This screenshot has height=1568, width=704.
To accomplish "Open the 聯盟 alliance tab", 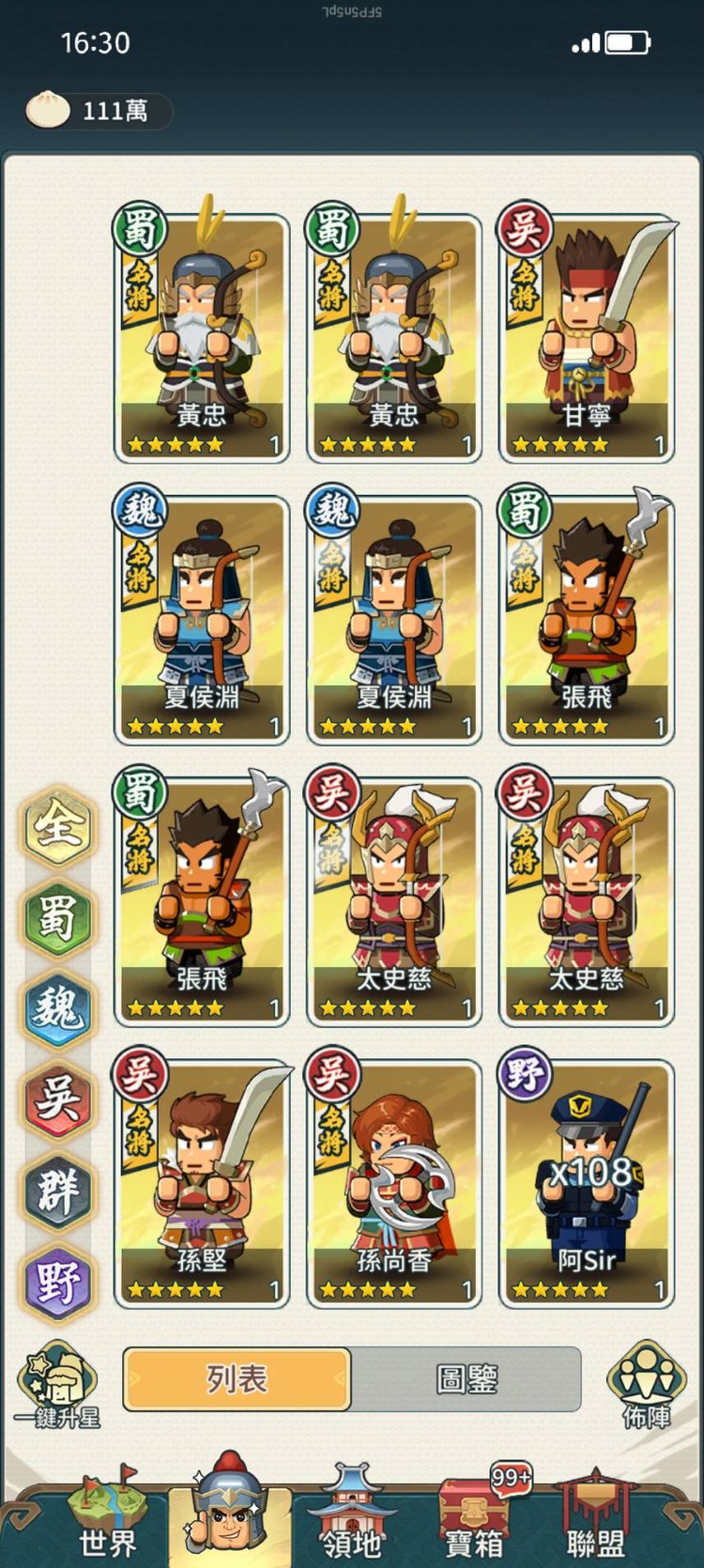I will tap(595, 1514).
